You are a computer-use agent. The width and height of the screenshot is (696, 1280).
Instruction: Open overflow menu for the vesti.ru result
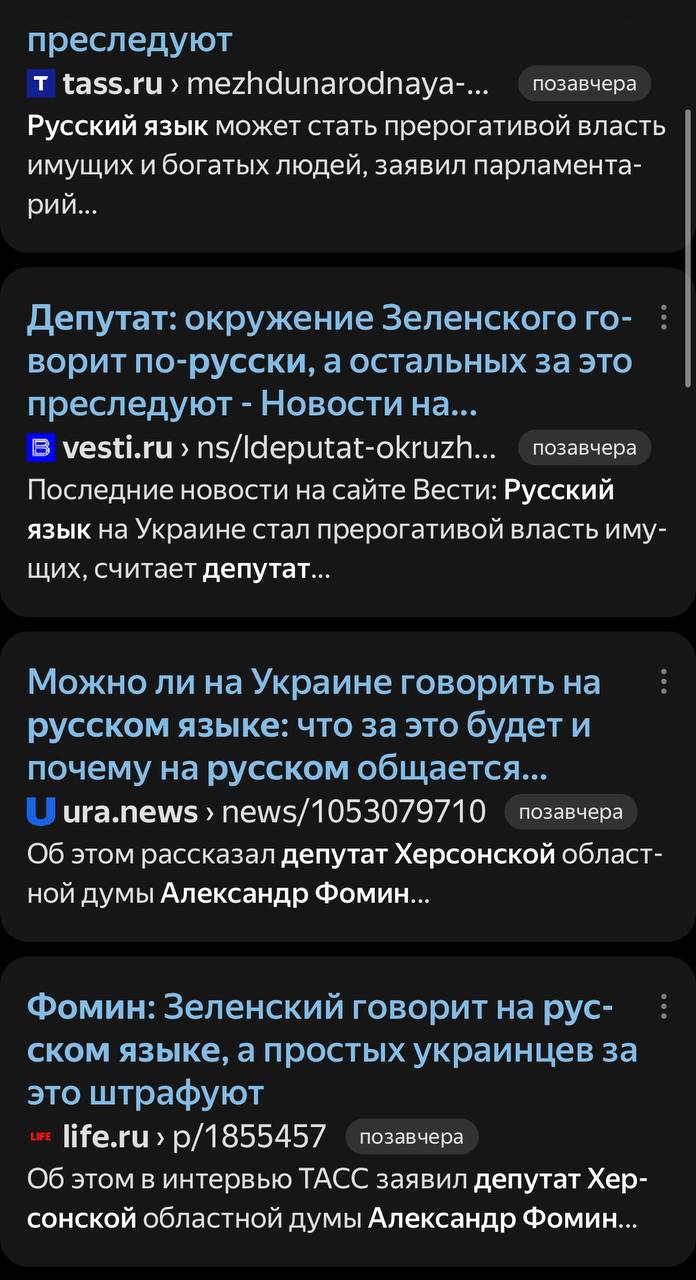click(x=663, y=318)
